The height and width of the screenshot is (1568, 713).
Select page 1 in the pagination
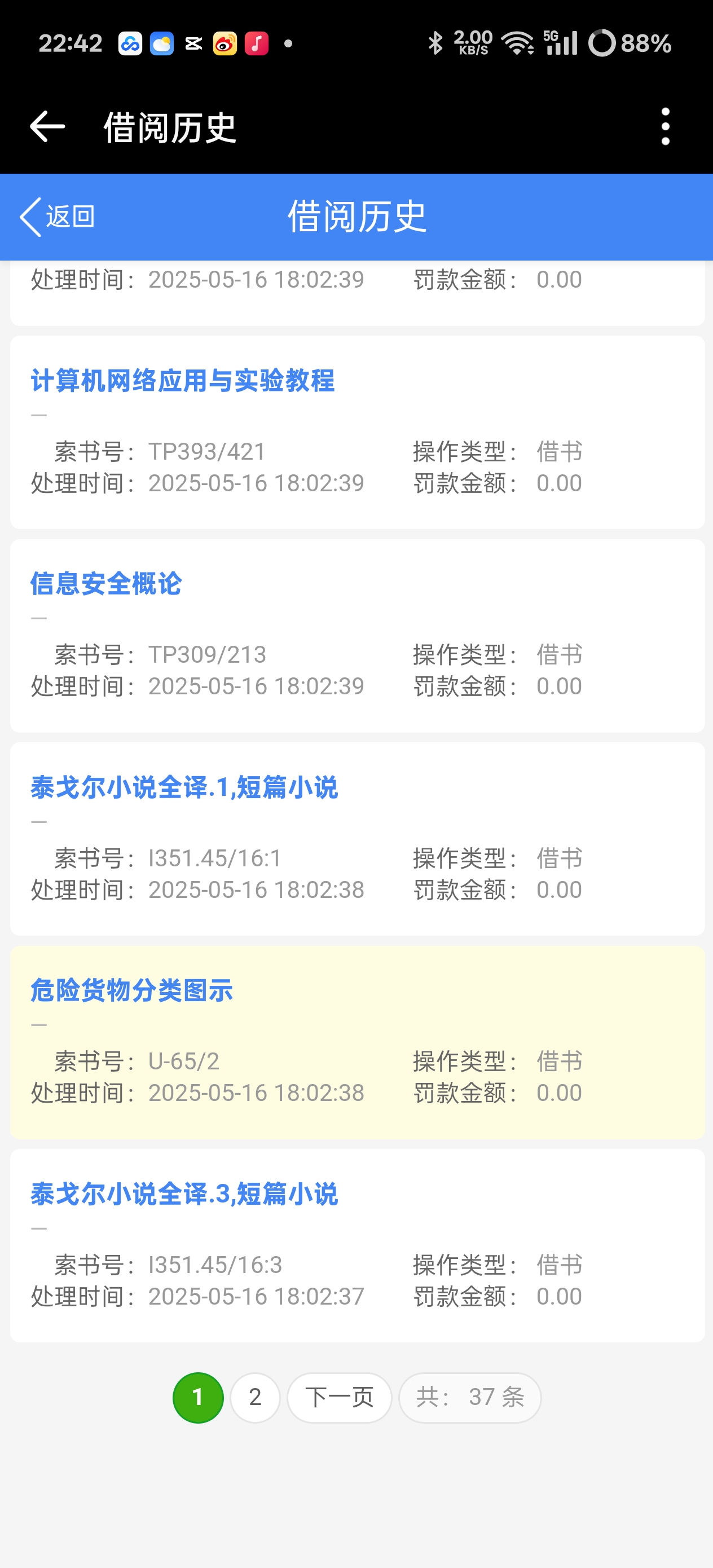point(198,1398)
